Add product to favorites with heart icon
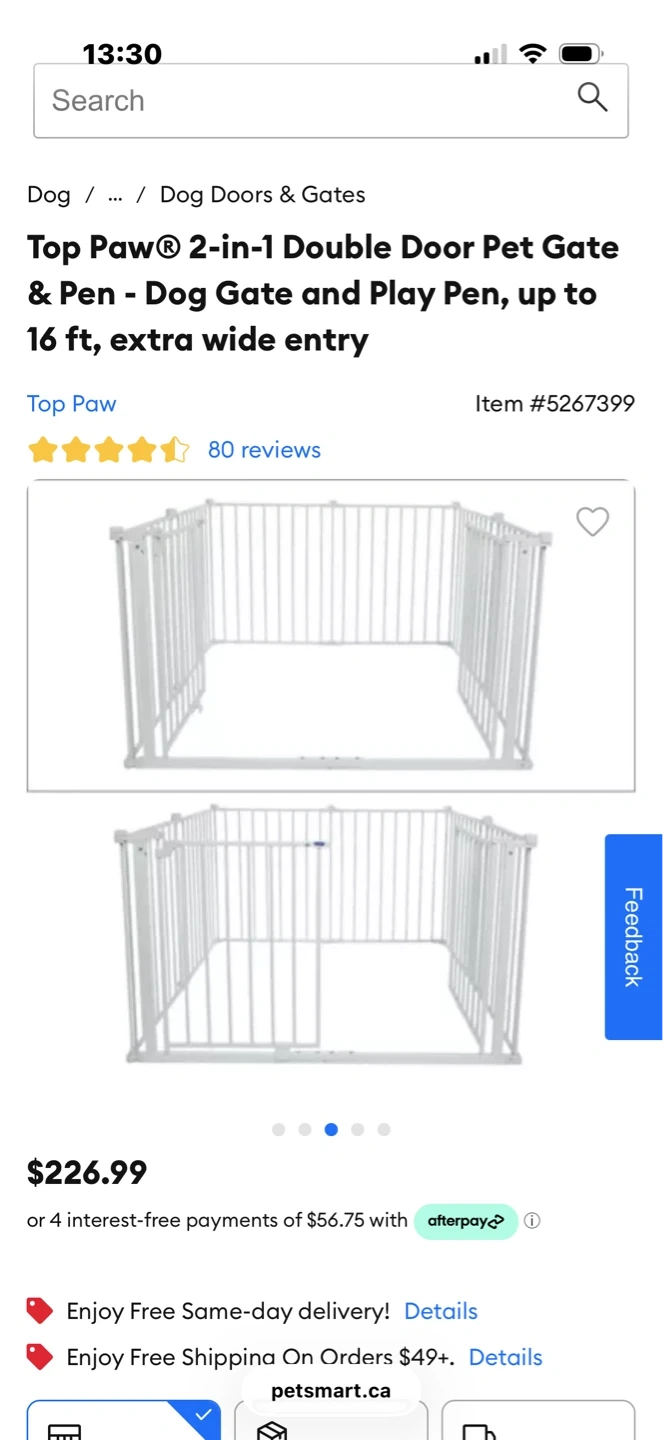The image size is (663, 1440). pyautogui.click(x=592, y=521)
